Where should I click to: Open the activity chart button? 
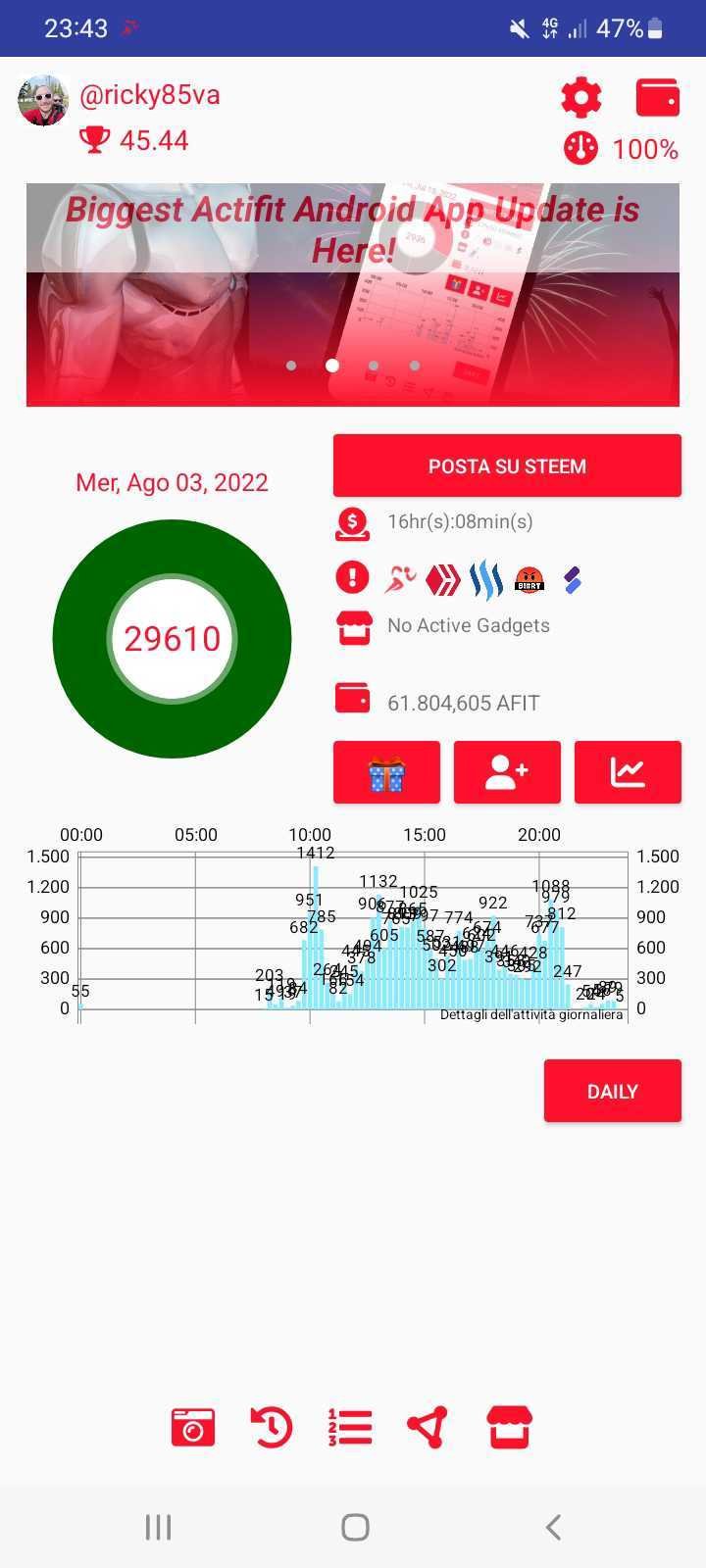coord(628,772)
